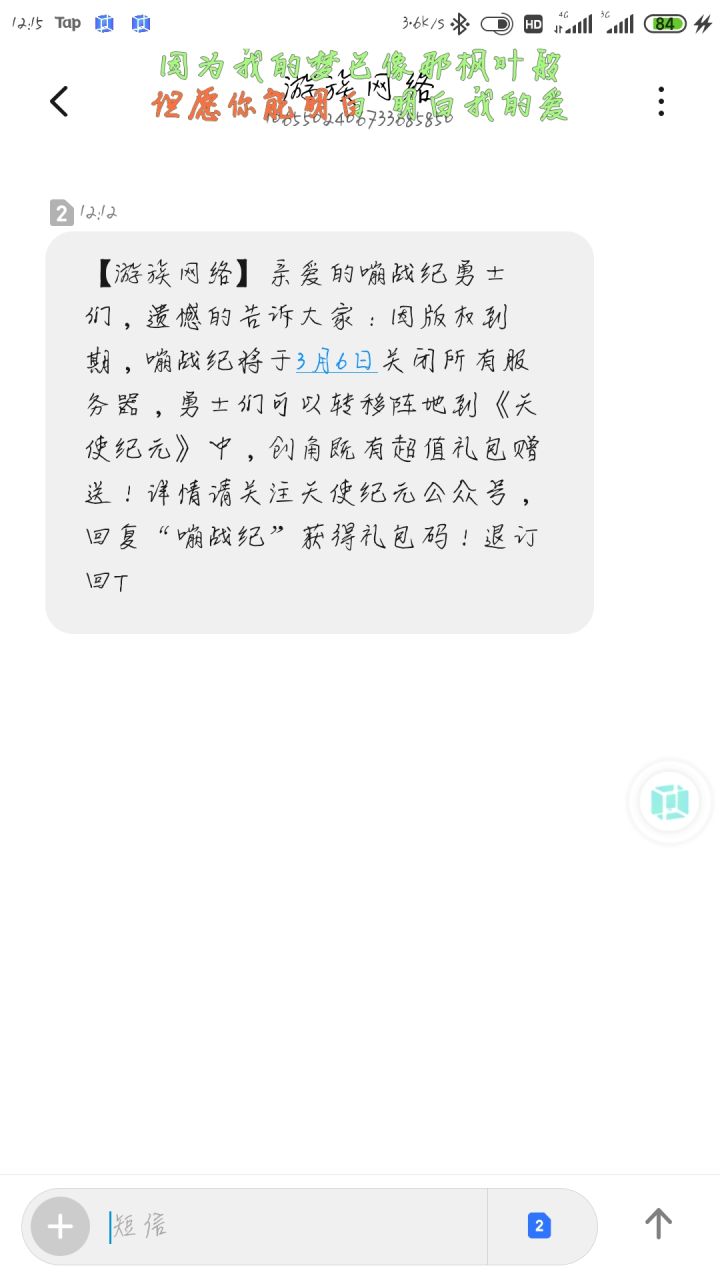Send the message with the arrow

[x=658, y=1224]
